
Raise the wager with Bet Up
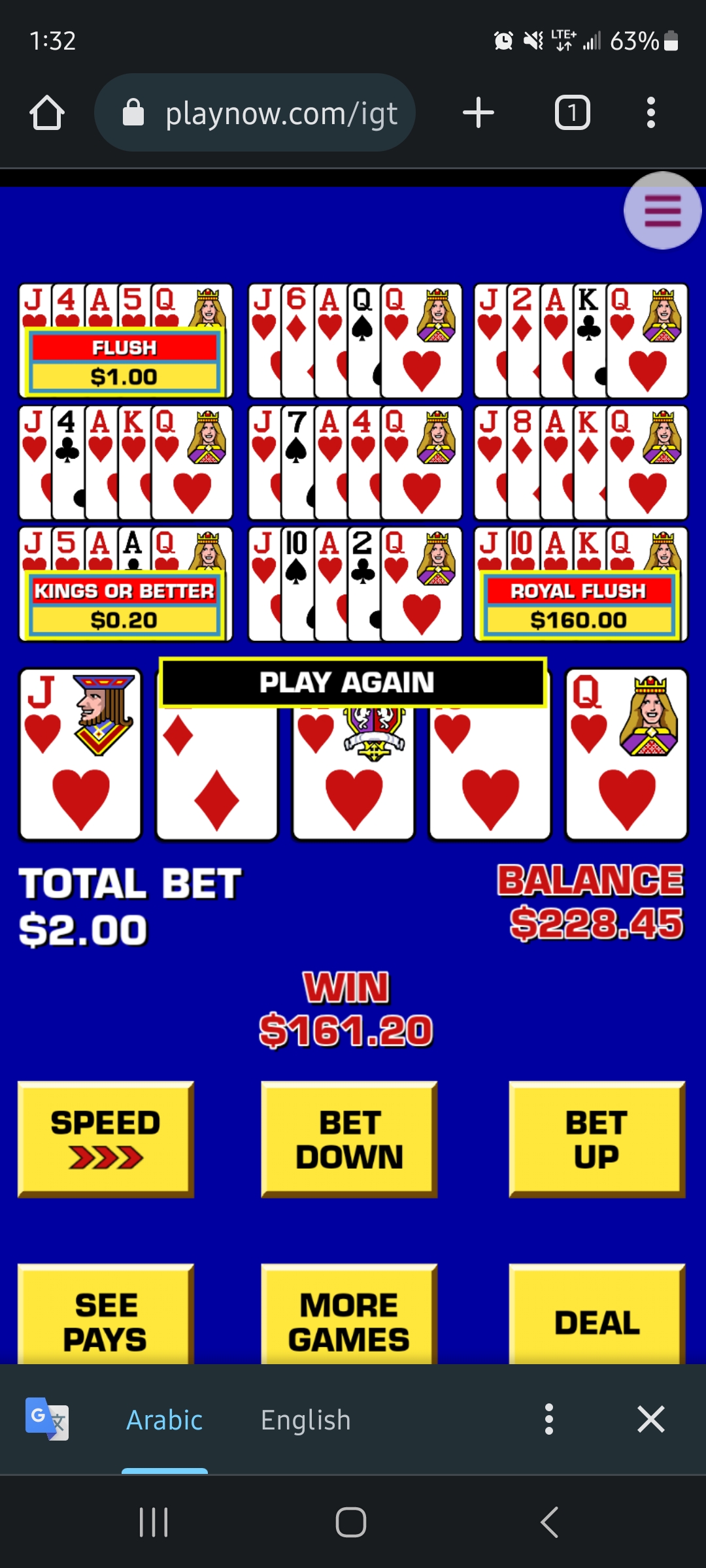pyautogui.click(x=597, y=1139)
